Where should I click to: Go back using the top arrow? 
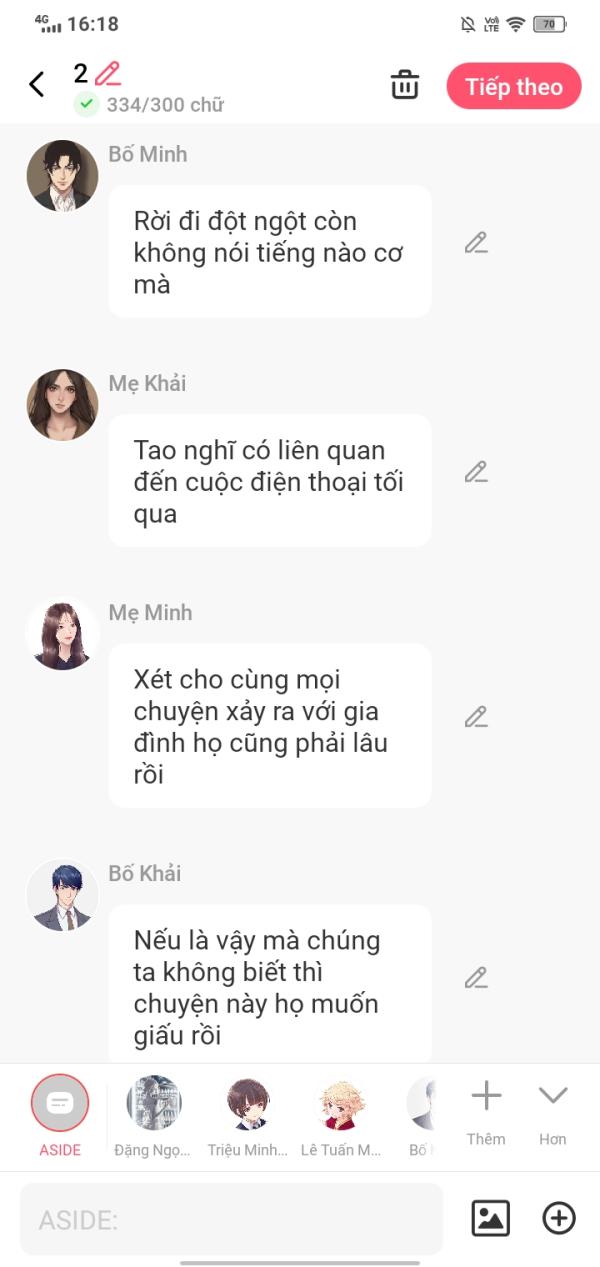pyautogui.click(x=37, y=85)
